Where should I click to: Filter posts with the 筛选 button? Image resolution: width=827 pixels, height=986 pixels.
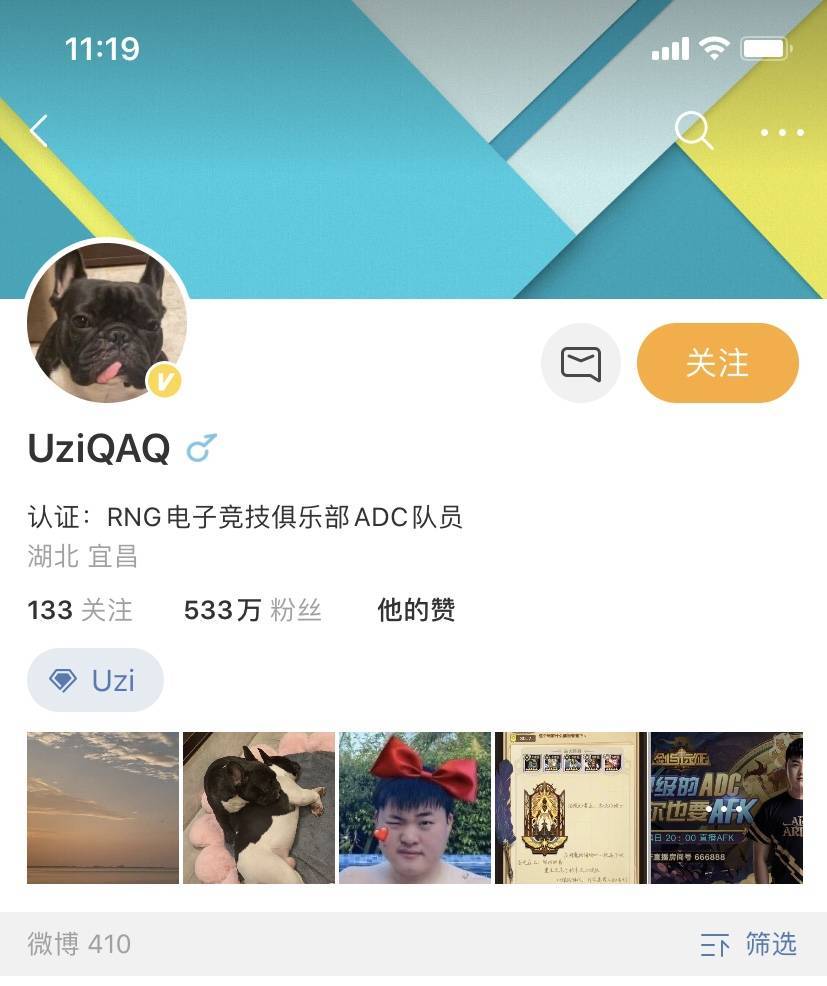tap(749, 944)
